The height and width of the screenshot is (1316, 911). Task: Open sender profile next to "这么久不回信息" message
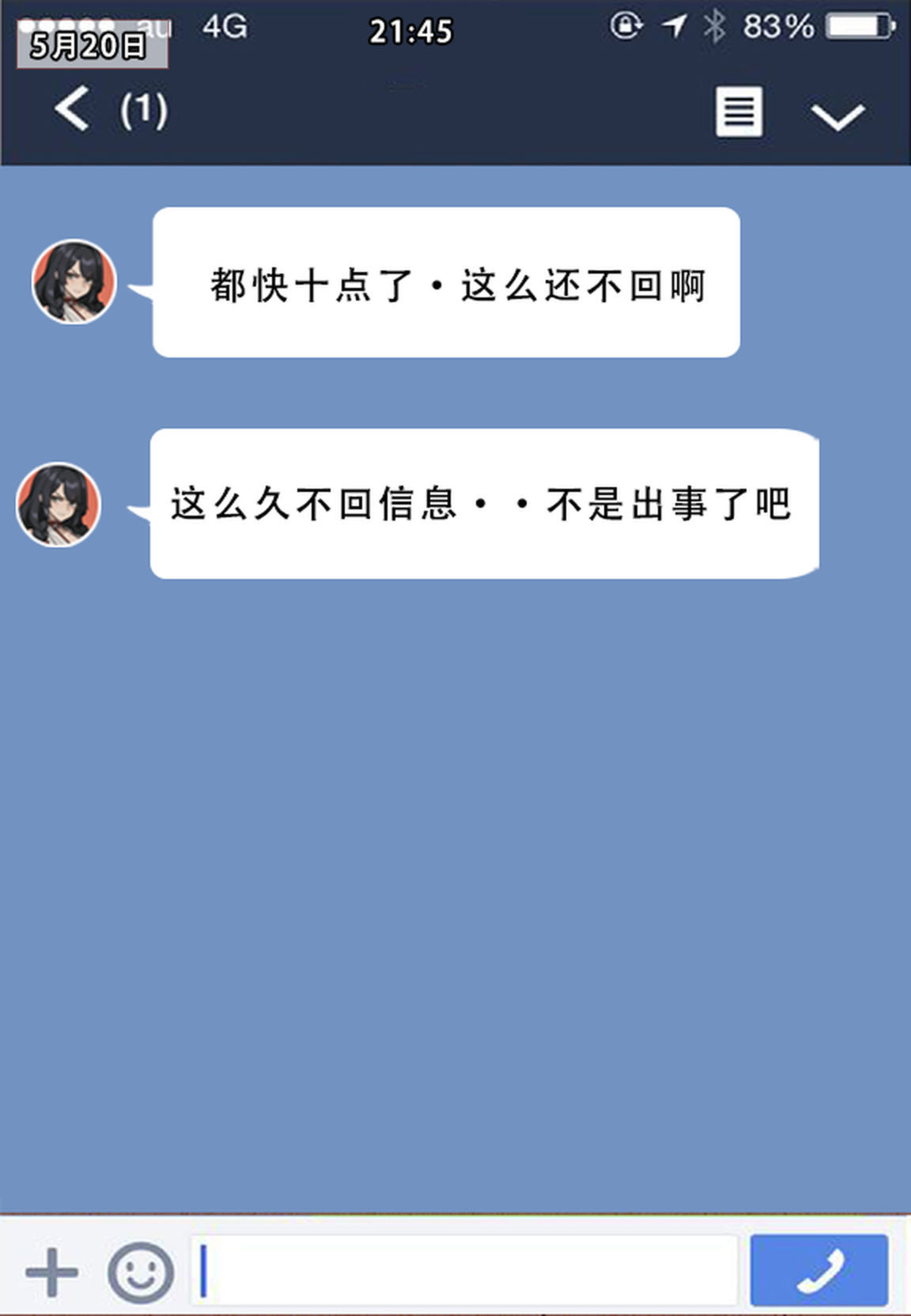pos(59,505)
